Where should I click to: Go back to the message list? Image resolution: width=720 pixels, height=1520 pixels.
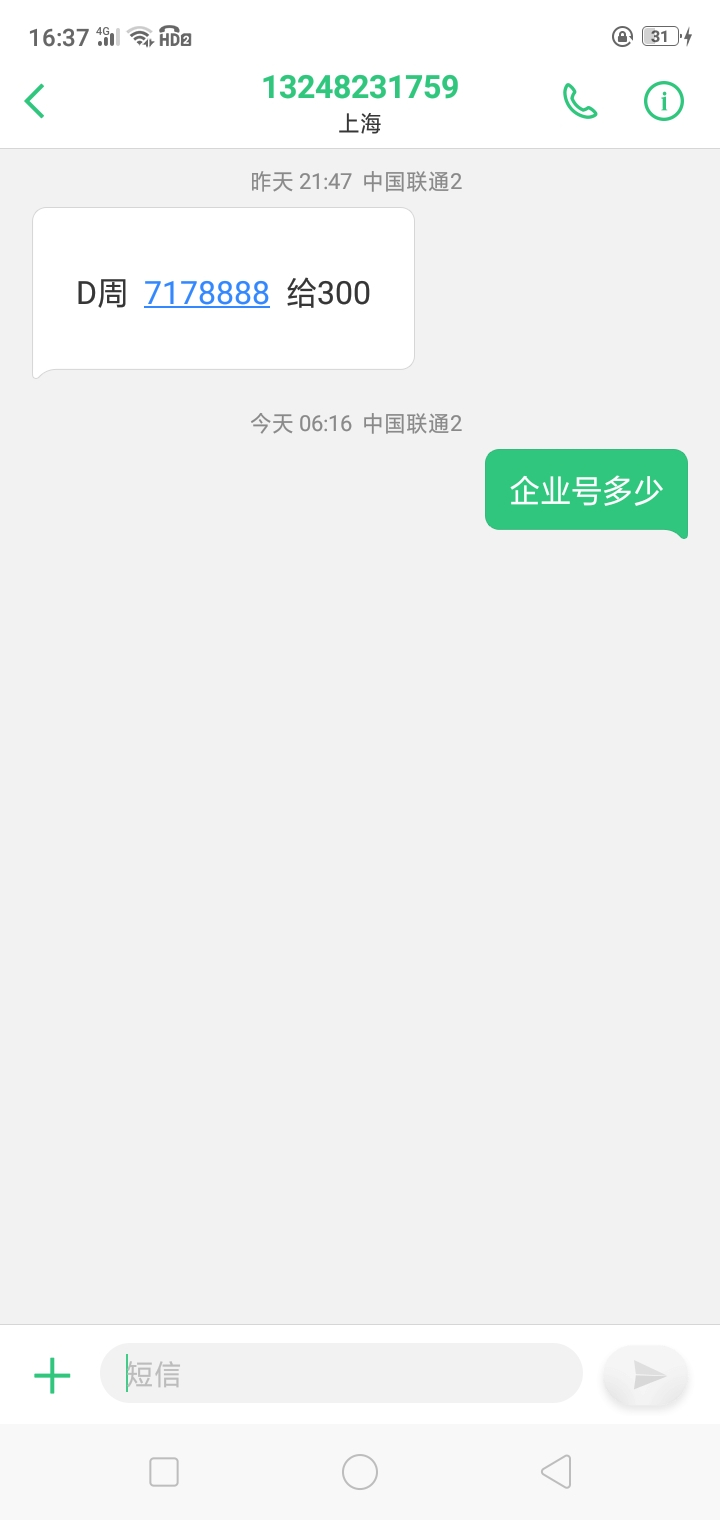point(35,101)
